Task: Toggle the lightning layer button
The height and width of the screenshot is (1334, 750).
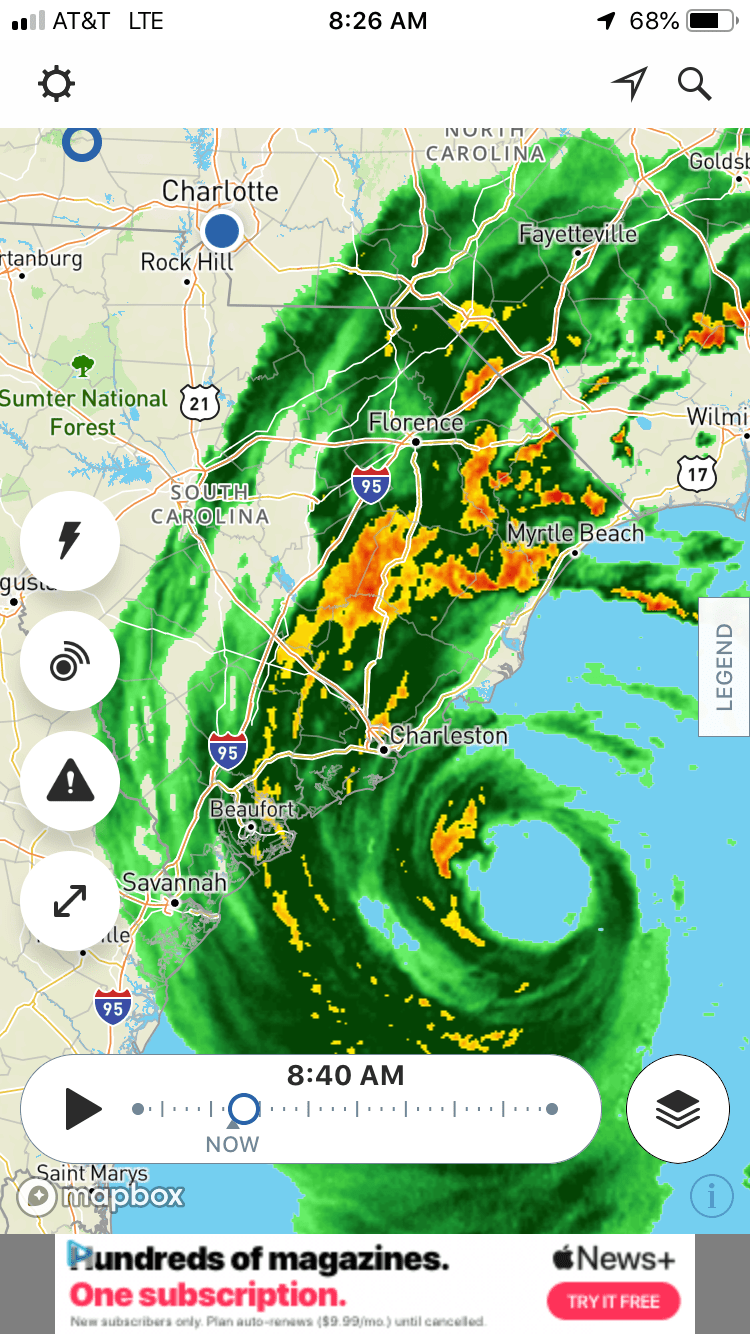Action: click(x=70, y=541)
